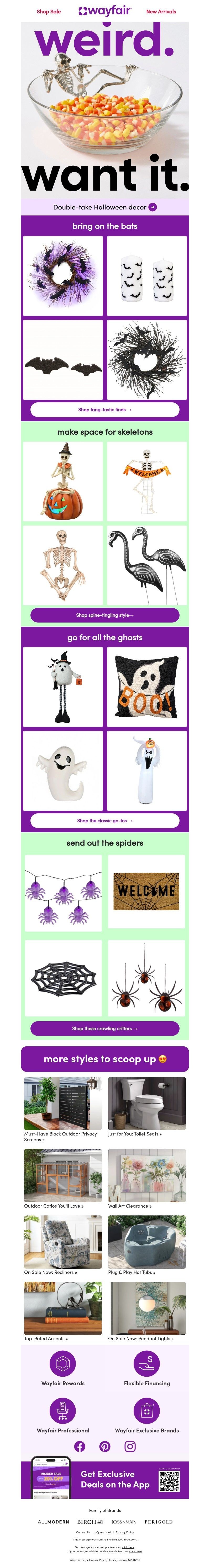Tap Double-take Halloween decor arrow banner
Image resolution: width=210 pixels, height=1568 pixels.
(105, 207)
